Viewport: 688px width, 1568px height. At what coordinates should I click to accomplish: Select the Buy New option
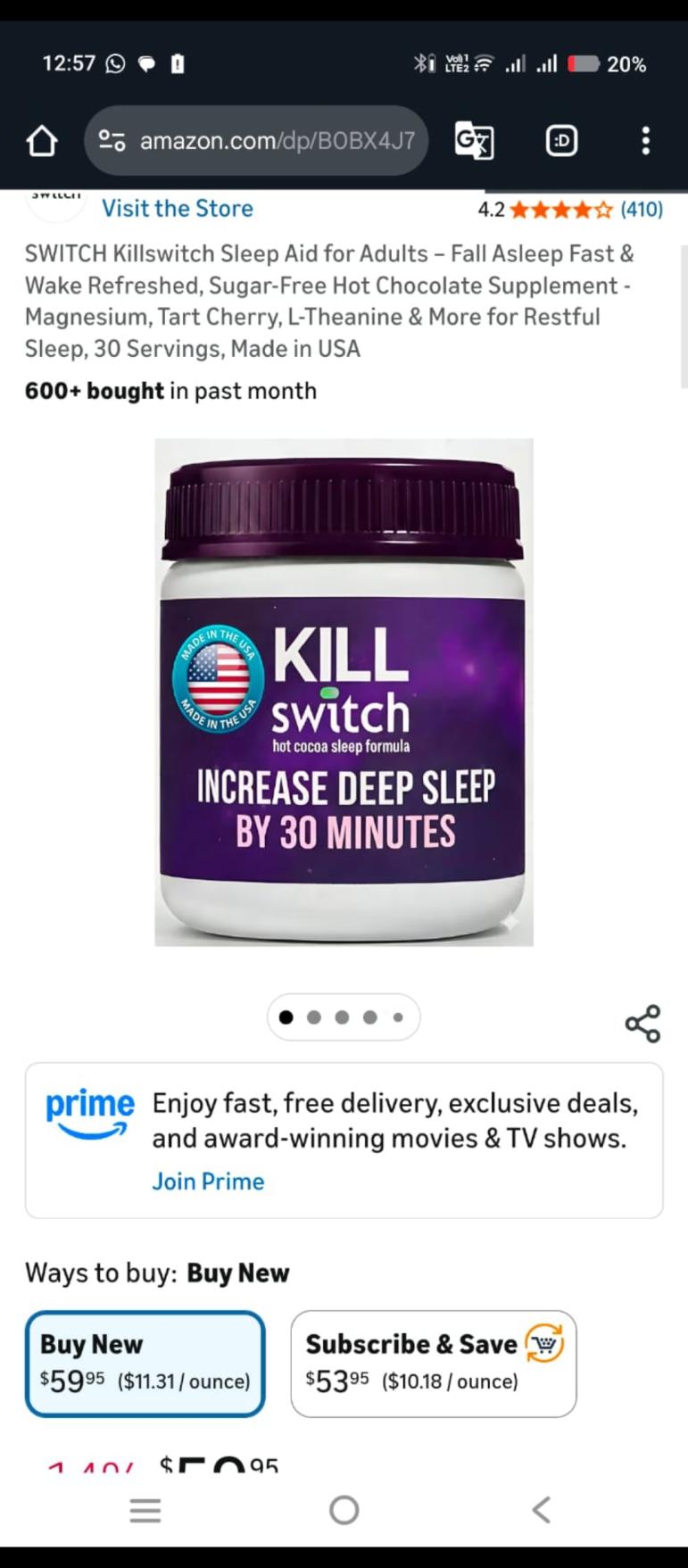pos(145,1363)
